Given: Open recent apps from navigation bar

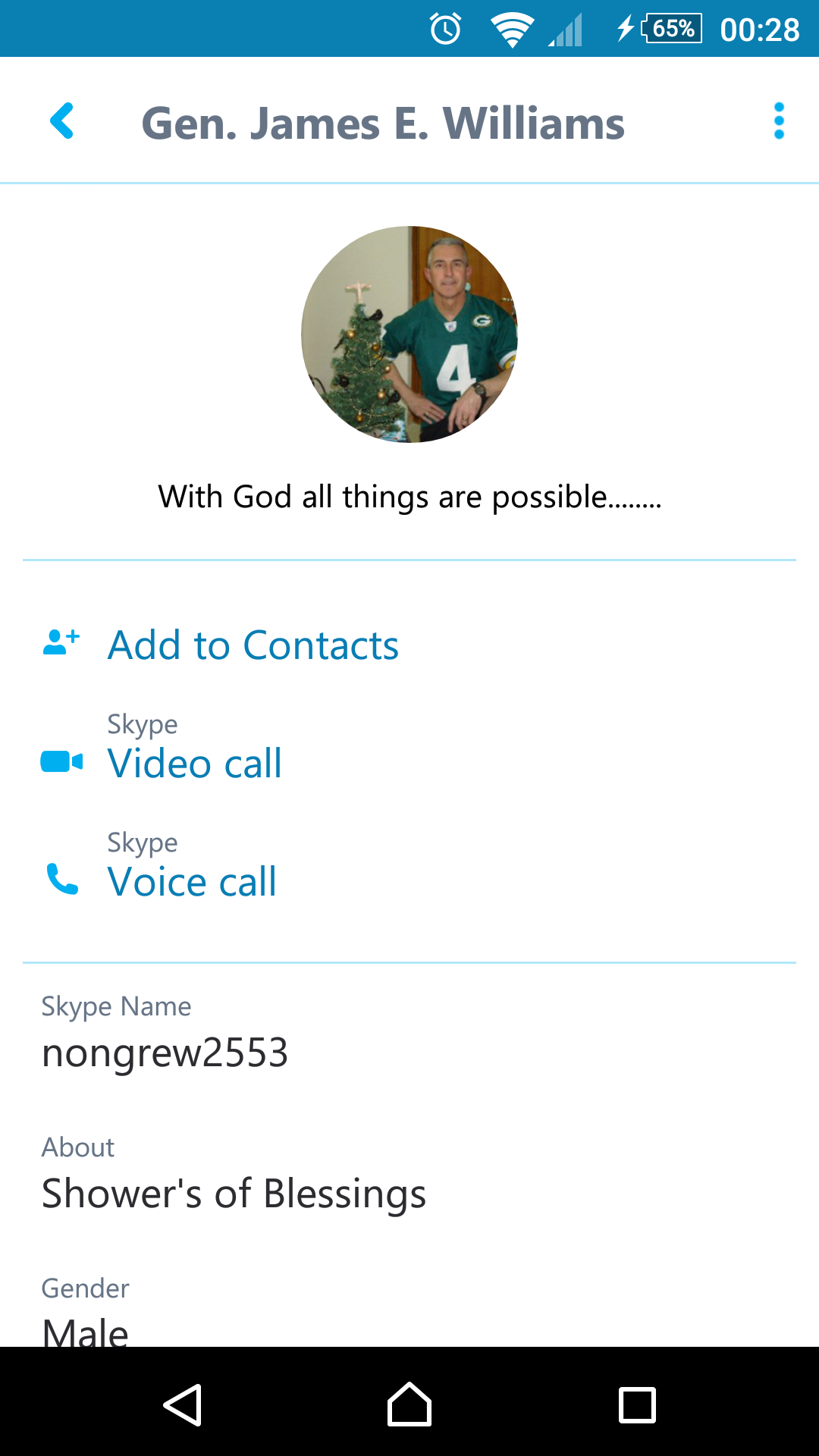Looking at the screenshot, I should 637,1404.
